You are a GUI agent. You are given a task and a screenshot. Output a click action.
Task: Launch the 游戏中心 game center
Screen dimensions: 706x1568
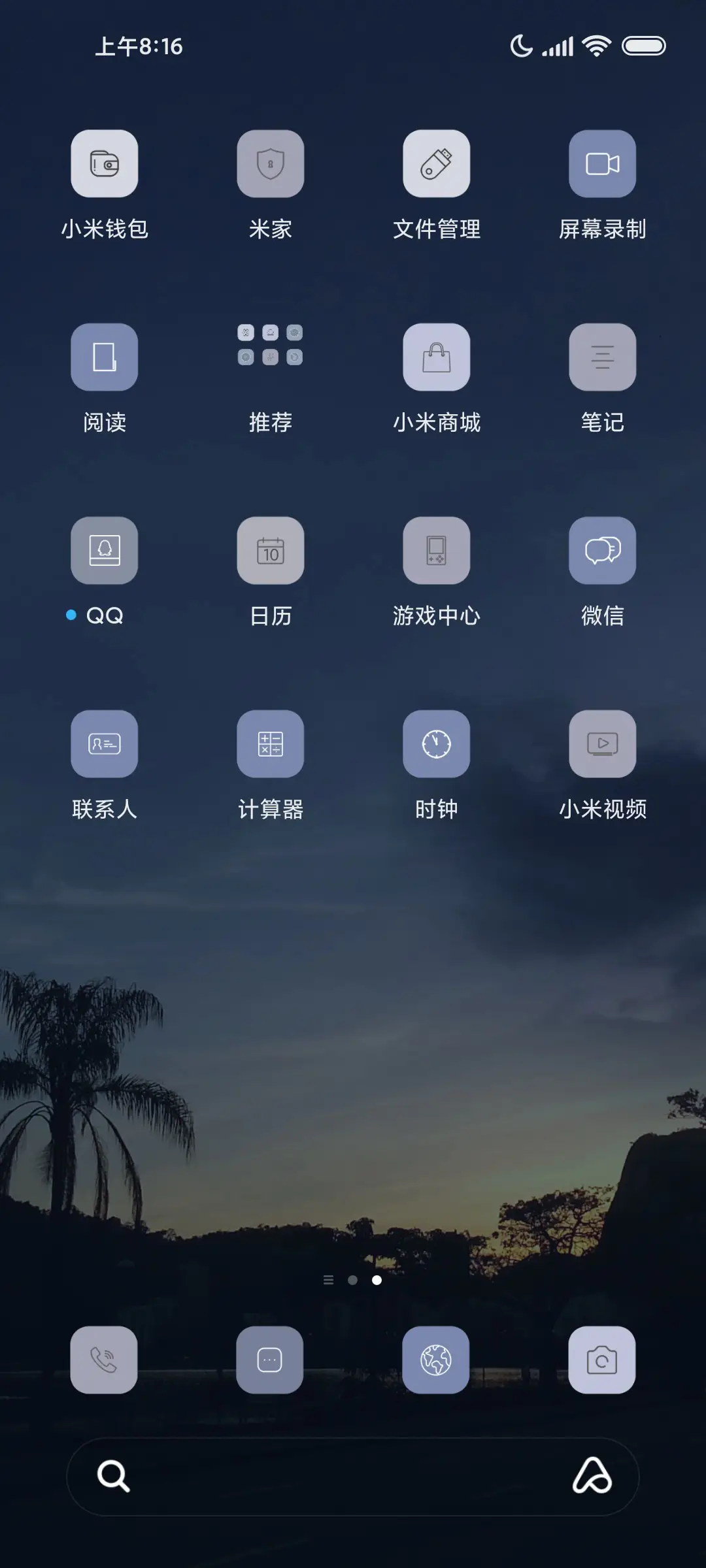437,551
